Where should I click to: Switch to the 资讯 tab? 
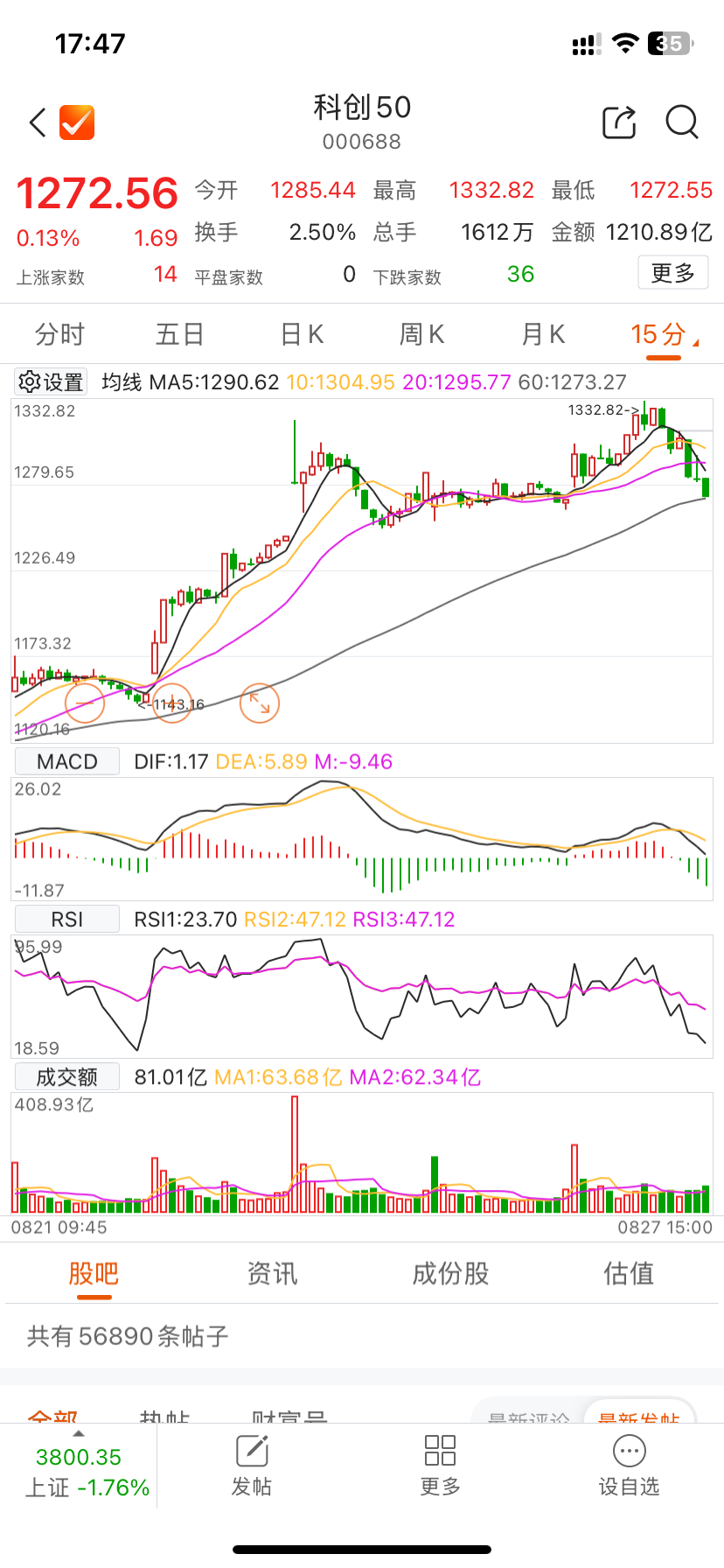272,1273
